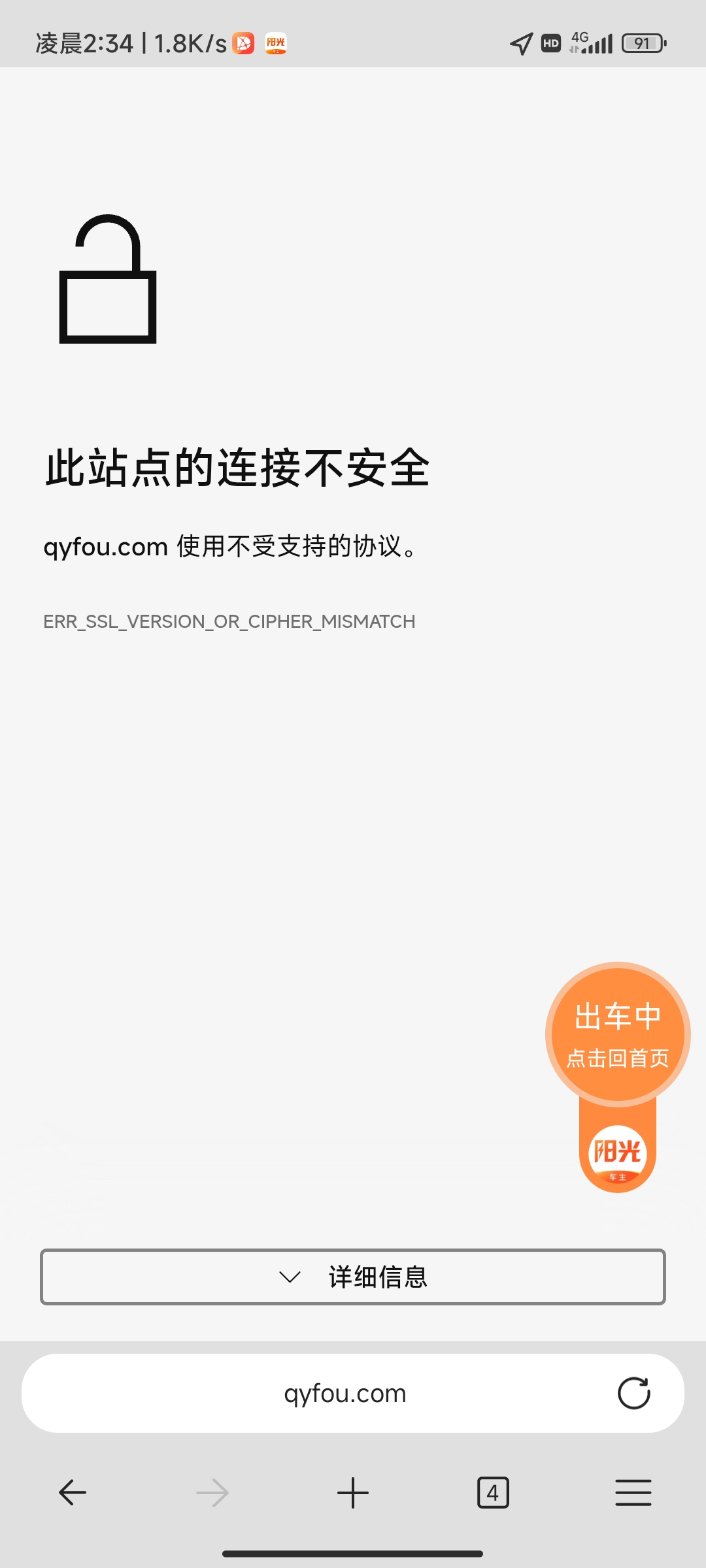Open the browser hamburger menu
The height and width of the screenshot is (1568, 706).
point(633,1493)
